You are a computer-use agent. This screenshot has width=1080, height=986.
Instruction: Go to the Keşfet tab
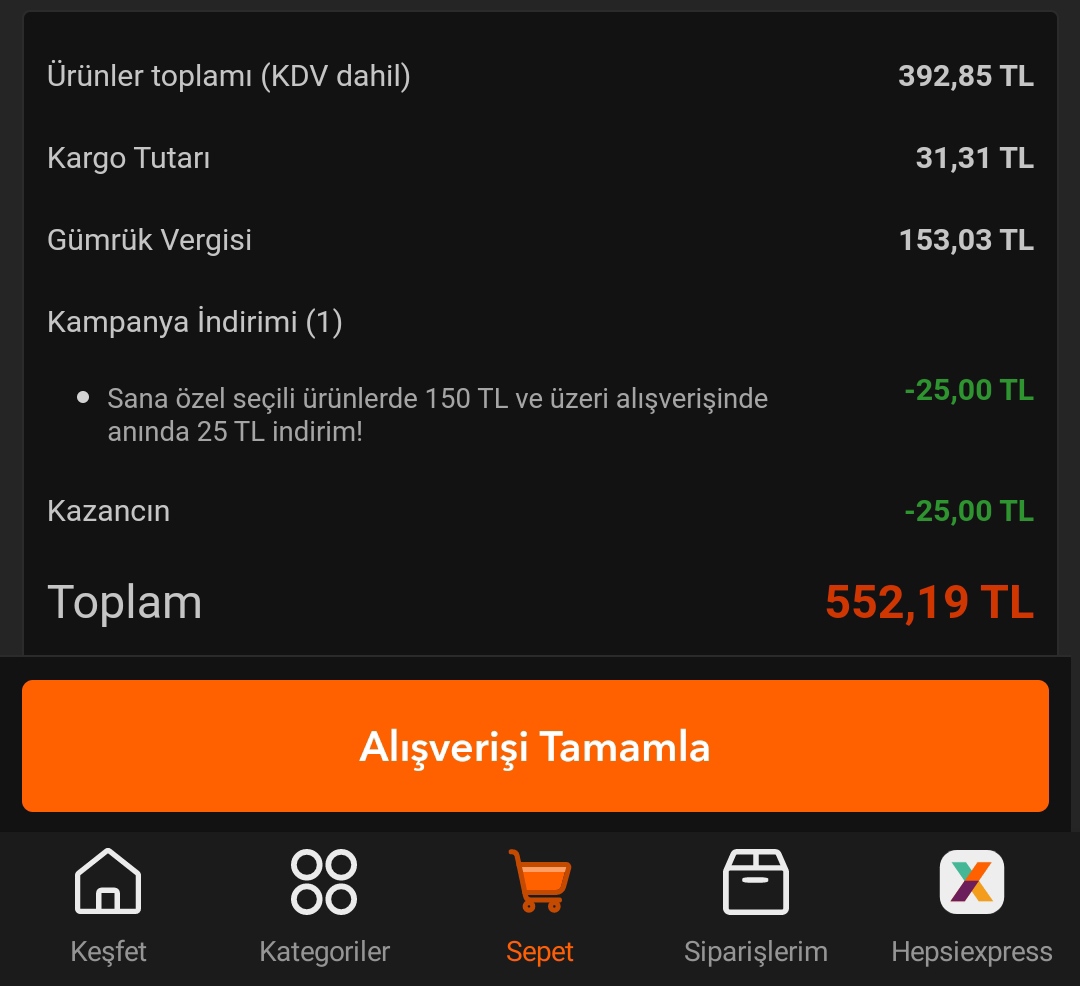click(108, 905)
